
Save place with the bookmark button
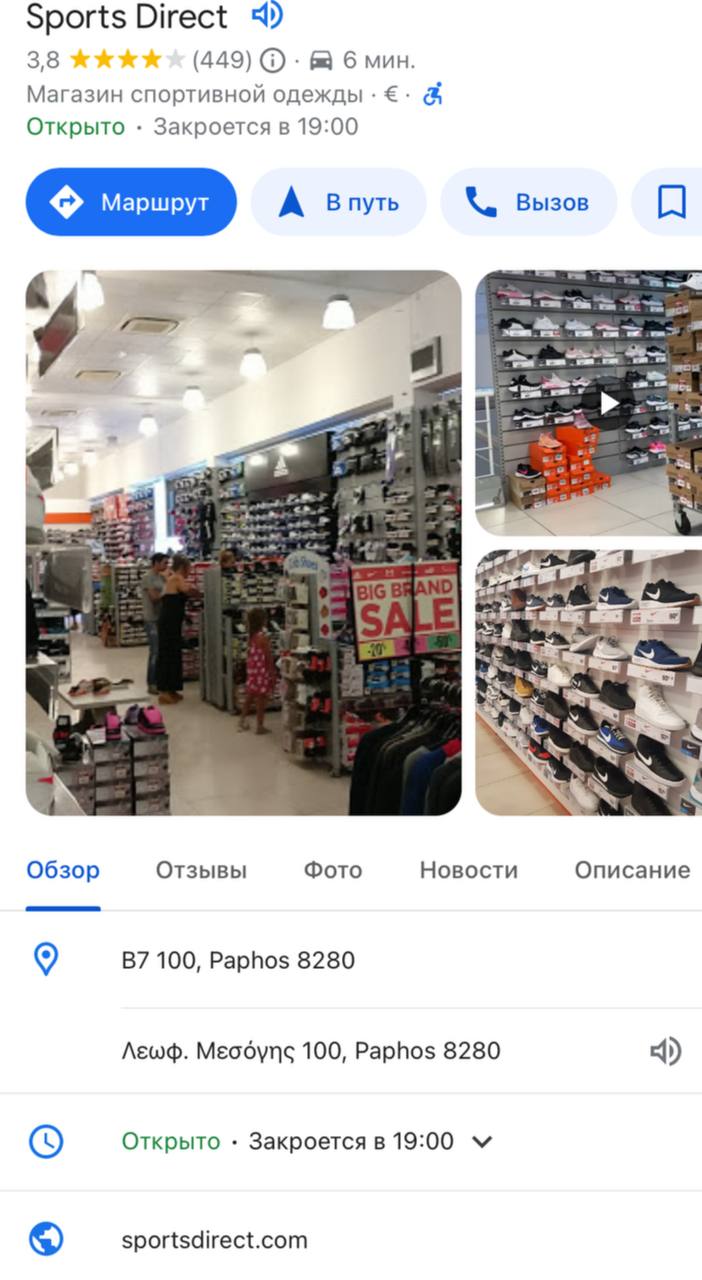670,202
